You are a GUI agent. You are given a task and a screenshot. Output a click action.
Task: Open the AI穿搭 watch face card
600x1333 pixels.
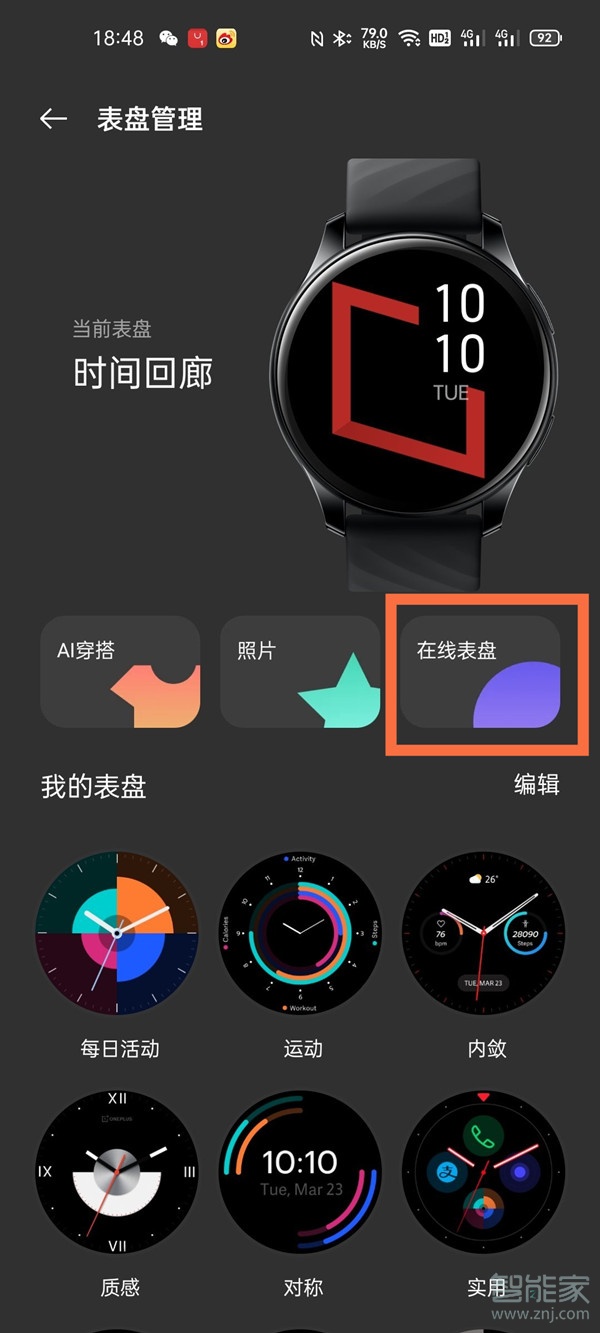[x=120, y=672]
